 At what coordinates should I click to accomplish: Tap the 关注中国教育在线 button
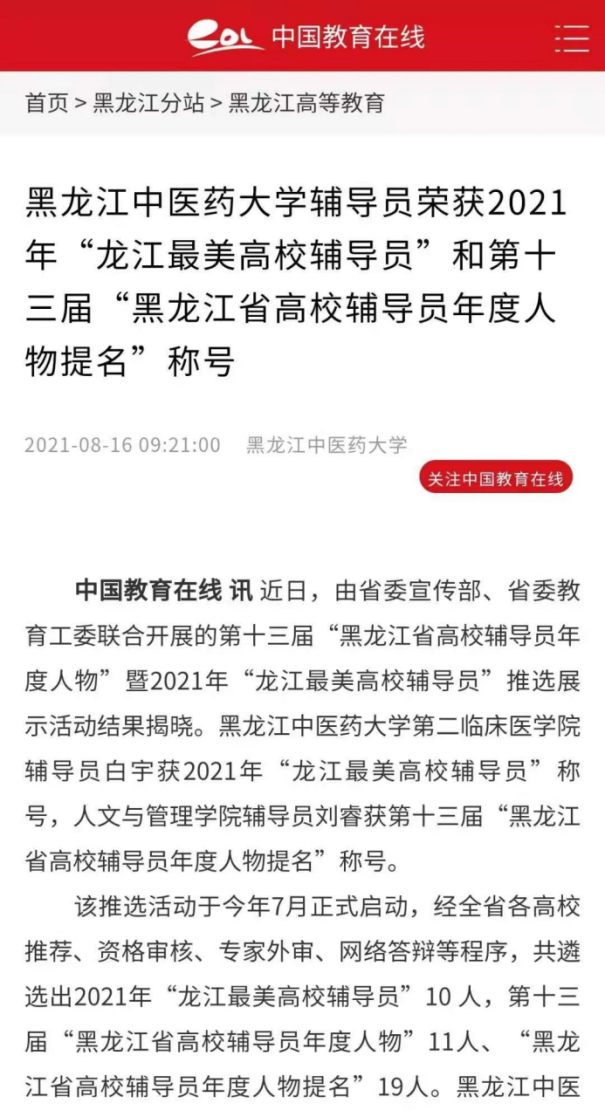pyautogui.click(x=495, y=478)
